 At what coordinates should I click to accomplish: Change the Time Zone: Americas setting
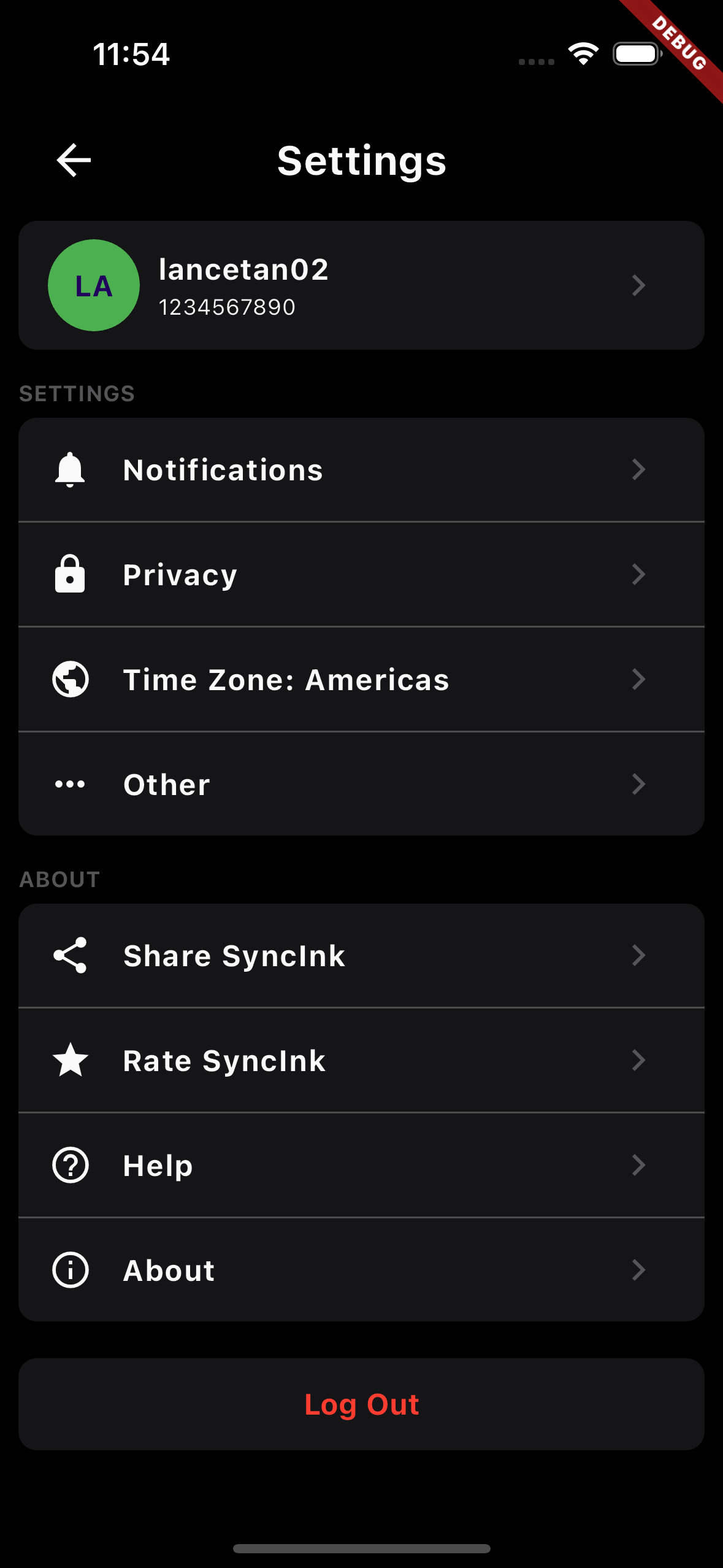coord(361,680)
